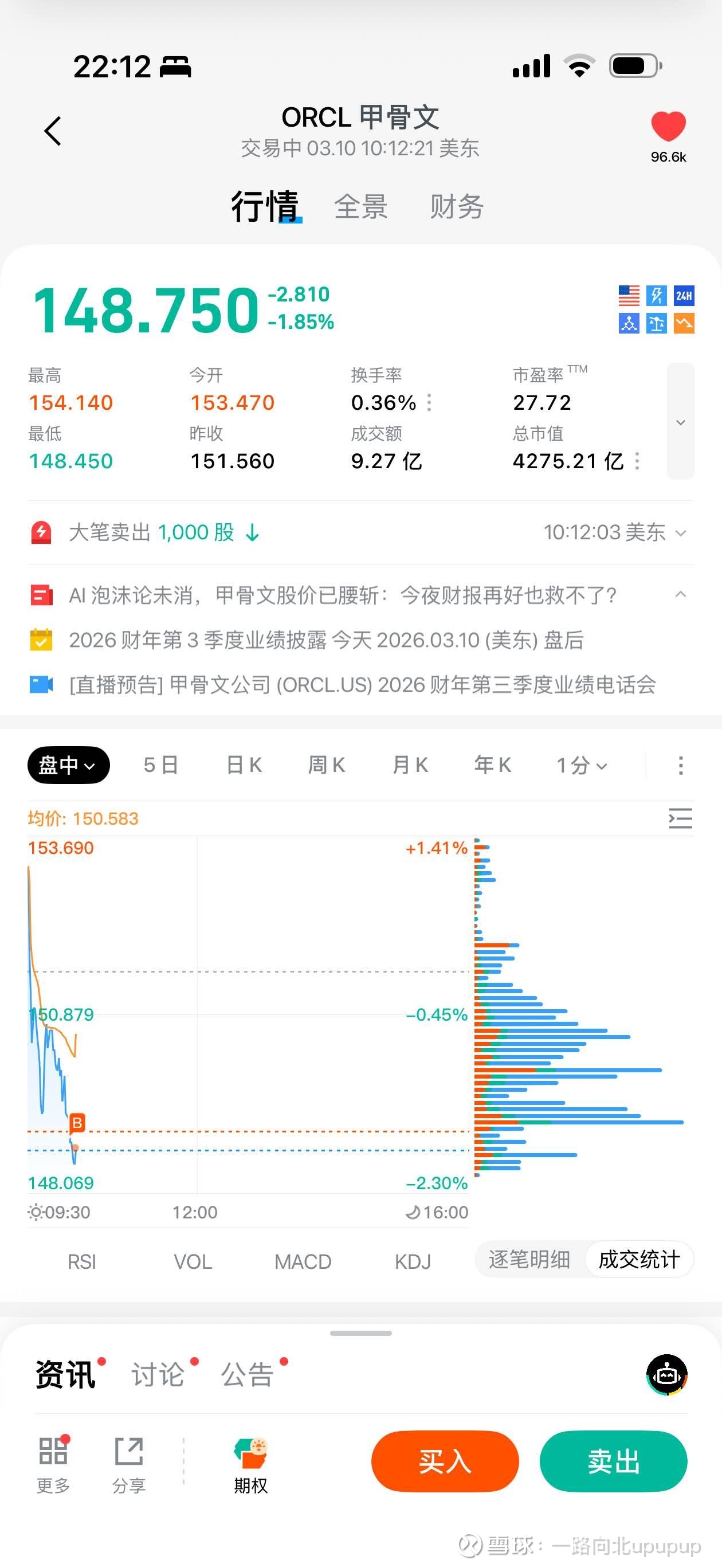Image resolution: width=722 pixels, height=1568 pixels.
Task: Open the 盘中 chart period dropdown
Action: (x=68, y=765)
